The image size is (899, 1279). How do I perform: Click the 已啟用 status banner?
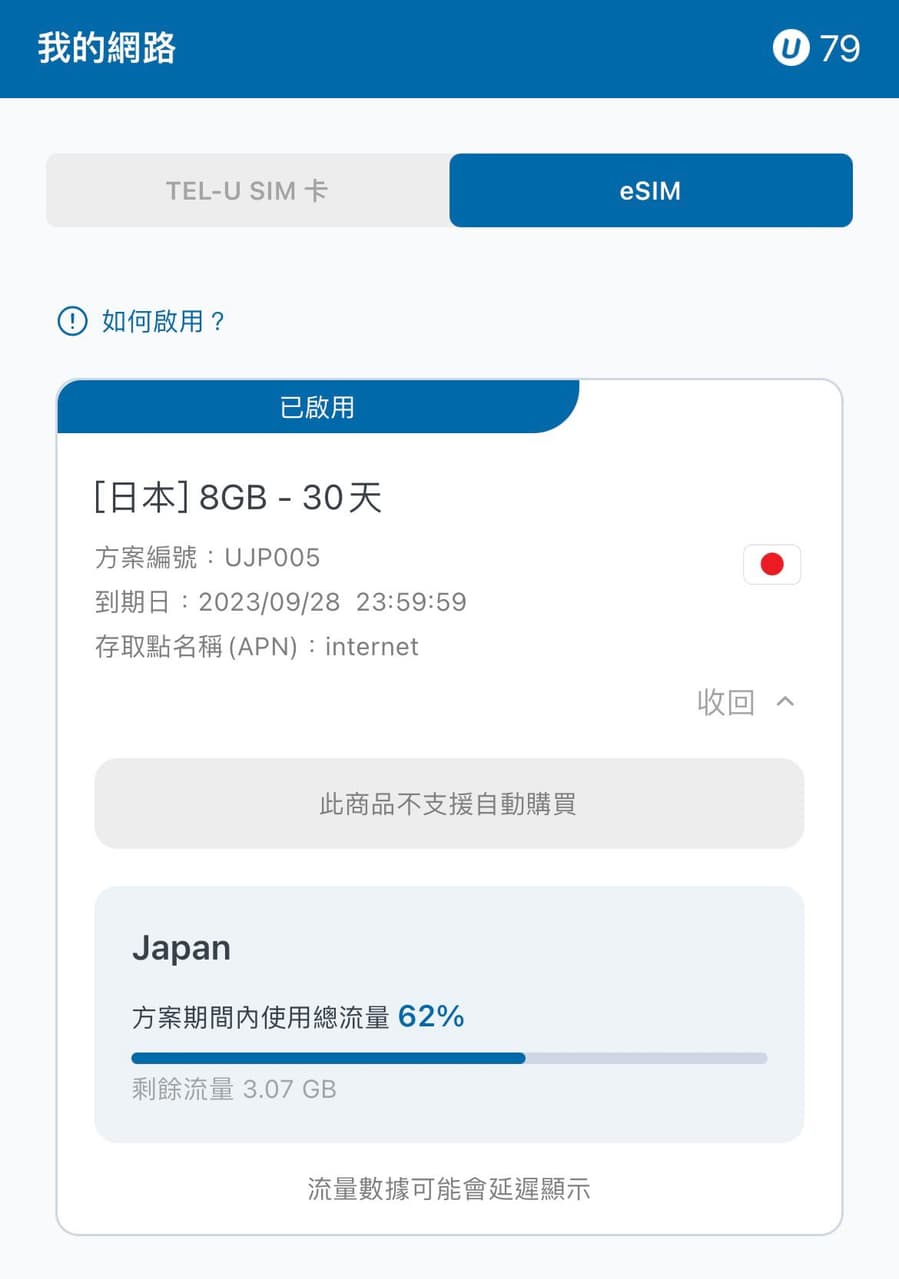[317, 406]
